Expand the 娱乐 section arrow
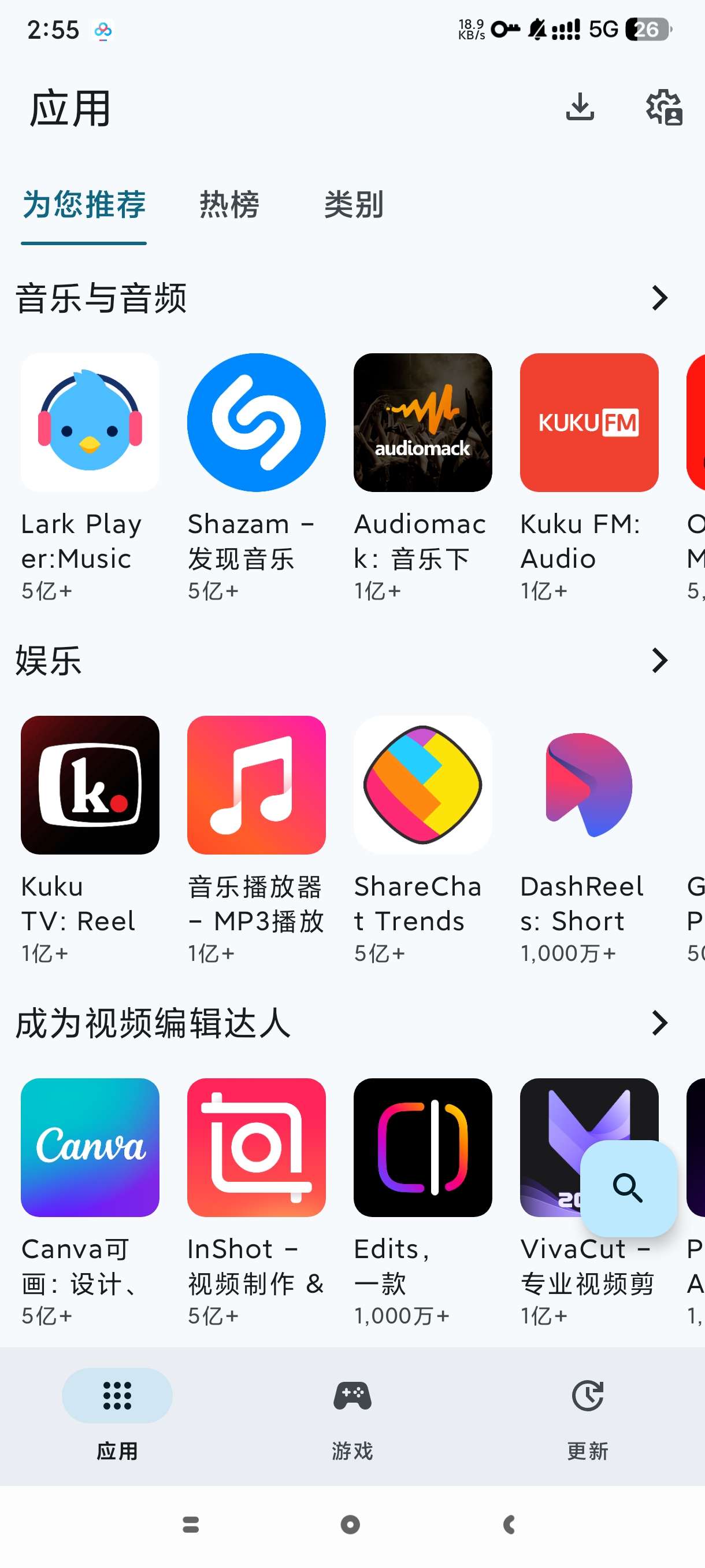 (659, 660)
